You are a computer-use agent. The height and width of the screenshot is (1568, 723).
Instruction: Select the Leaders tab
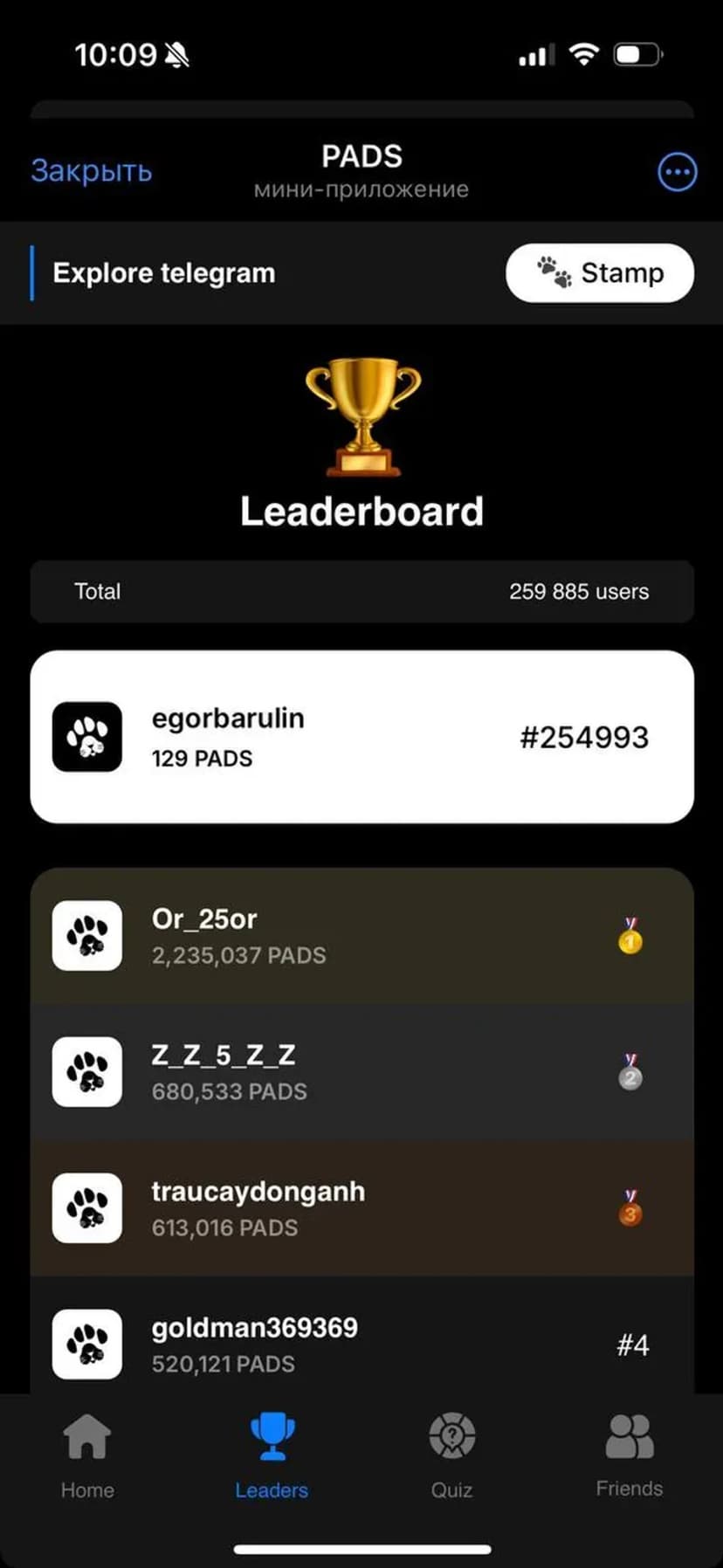click(x=272, y=1455)
